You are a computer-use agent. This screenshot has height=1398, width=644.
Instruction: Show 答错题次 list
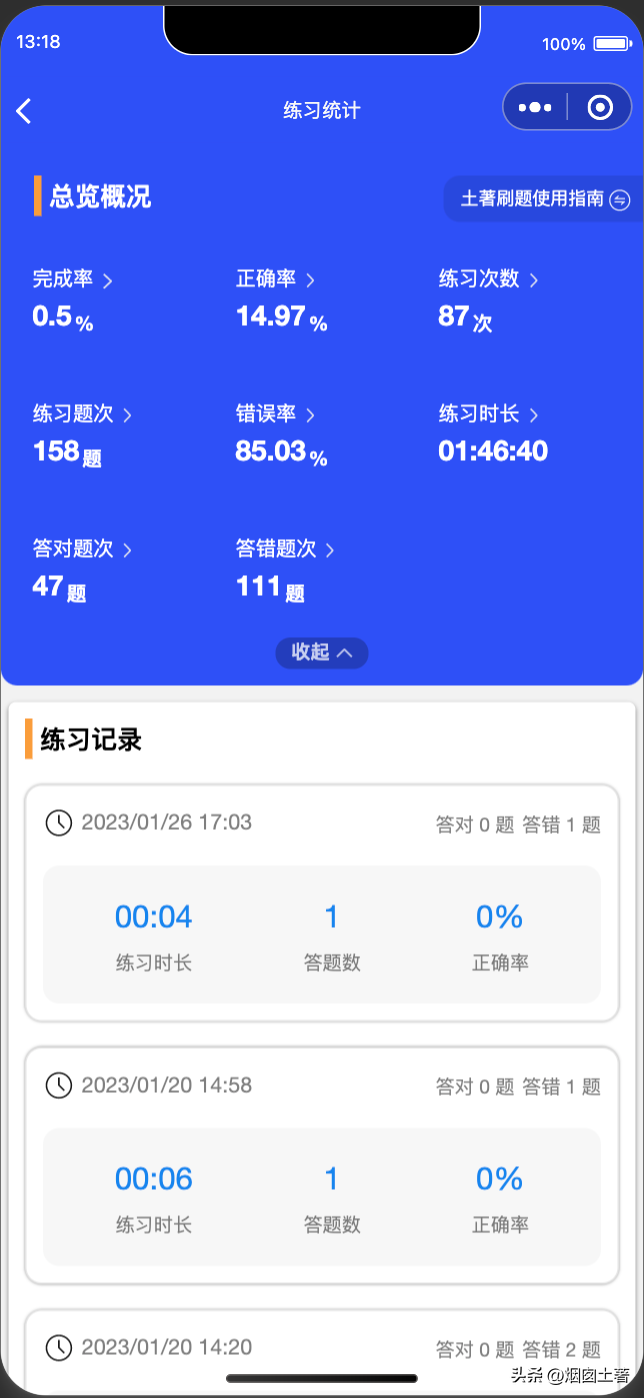(285, 549)
